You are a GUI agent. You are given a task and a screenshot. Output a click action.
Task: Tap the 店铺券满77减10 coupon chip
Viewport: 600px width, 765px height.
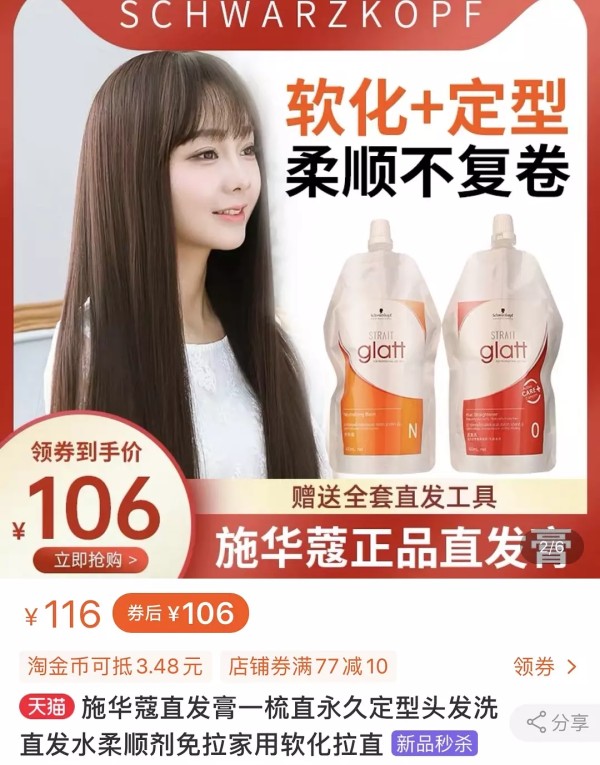pyautogui.click(x=308, y=666)
